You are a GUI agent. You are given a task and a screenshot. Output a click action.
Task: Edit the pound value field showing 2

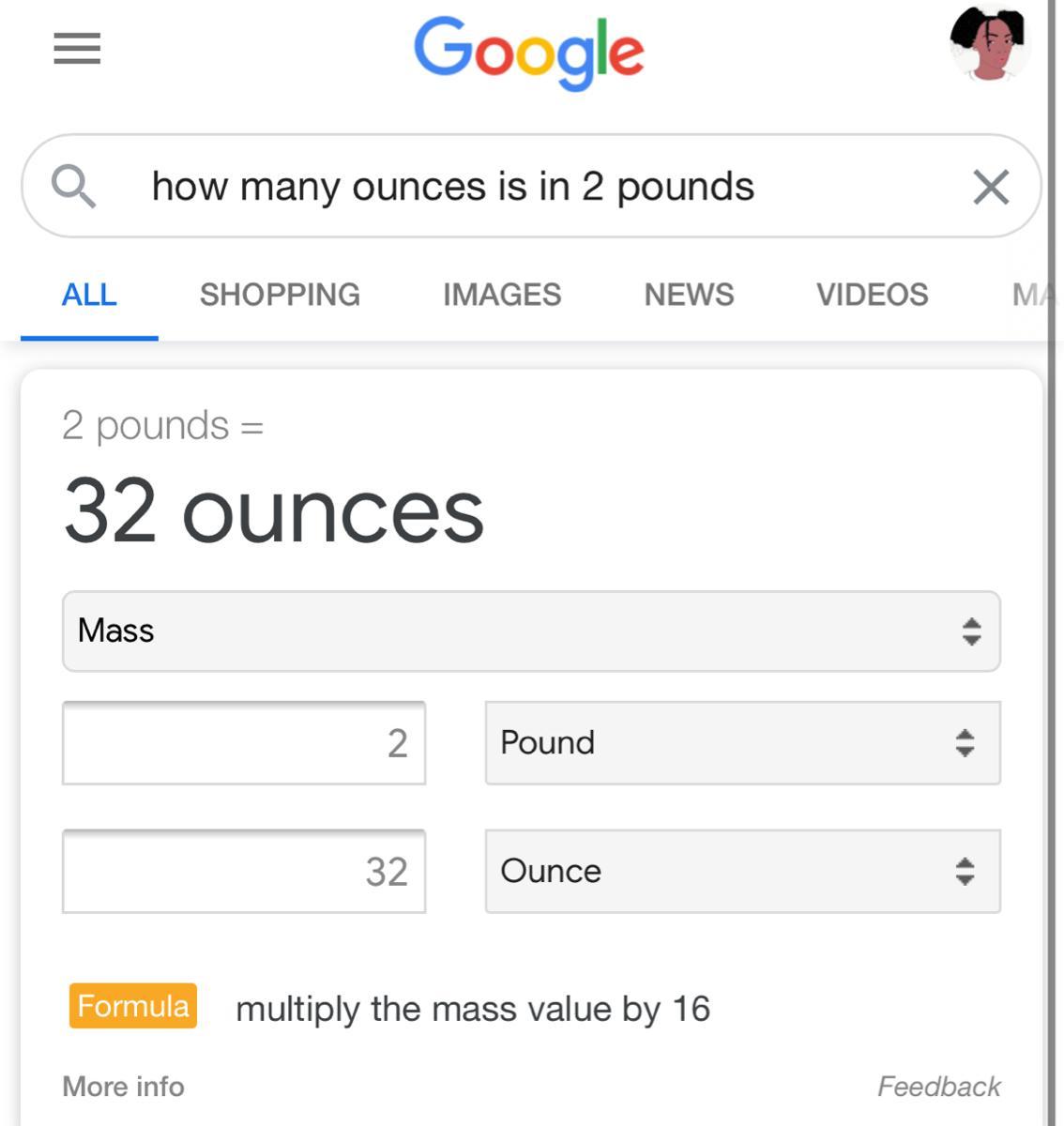pos(244,742)
